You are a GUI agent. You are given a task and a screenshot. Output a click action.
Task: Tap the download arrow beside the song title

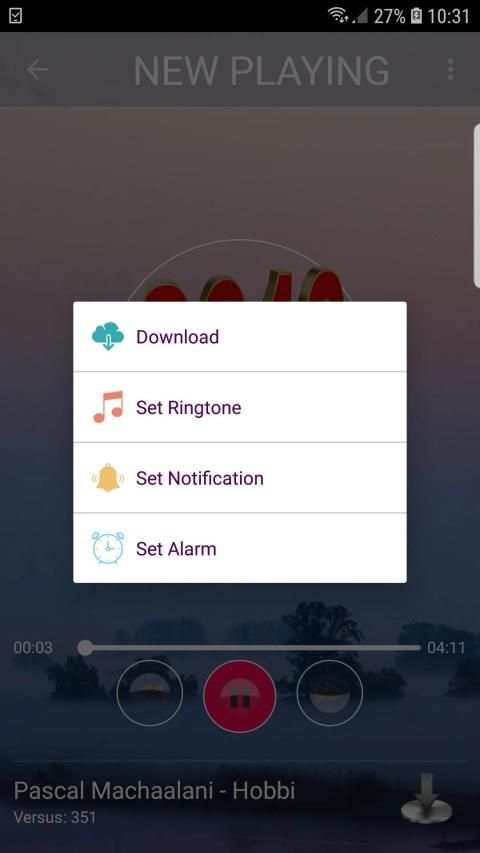[x=427, y=798]
